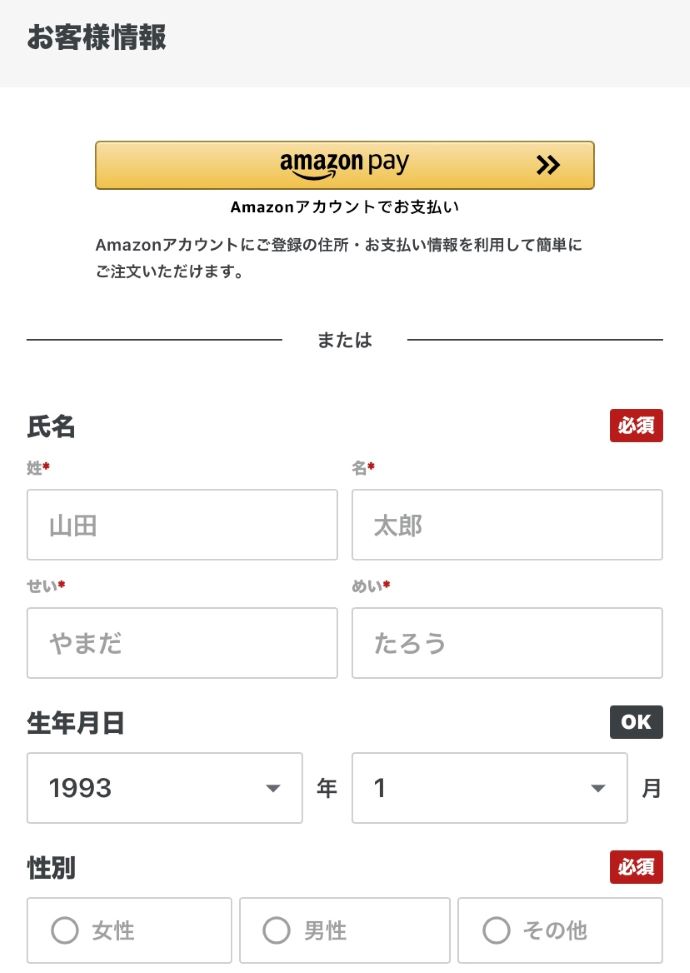Choose その他 for gender
Screen dimensions: 690x973
pyautogui.click(x=559, y=931)
